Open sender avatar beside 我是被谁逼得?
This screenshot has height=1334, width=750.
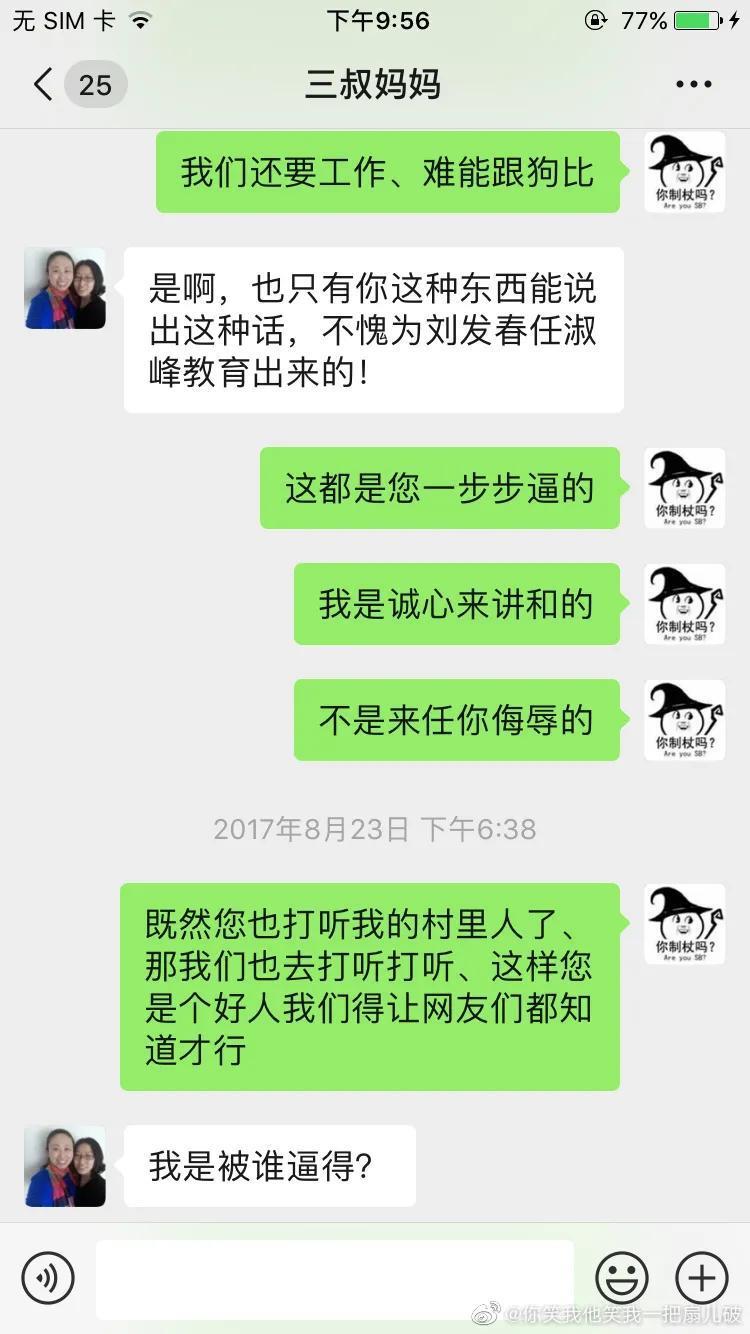click(65, 1165)
